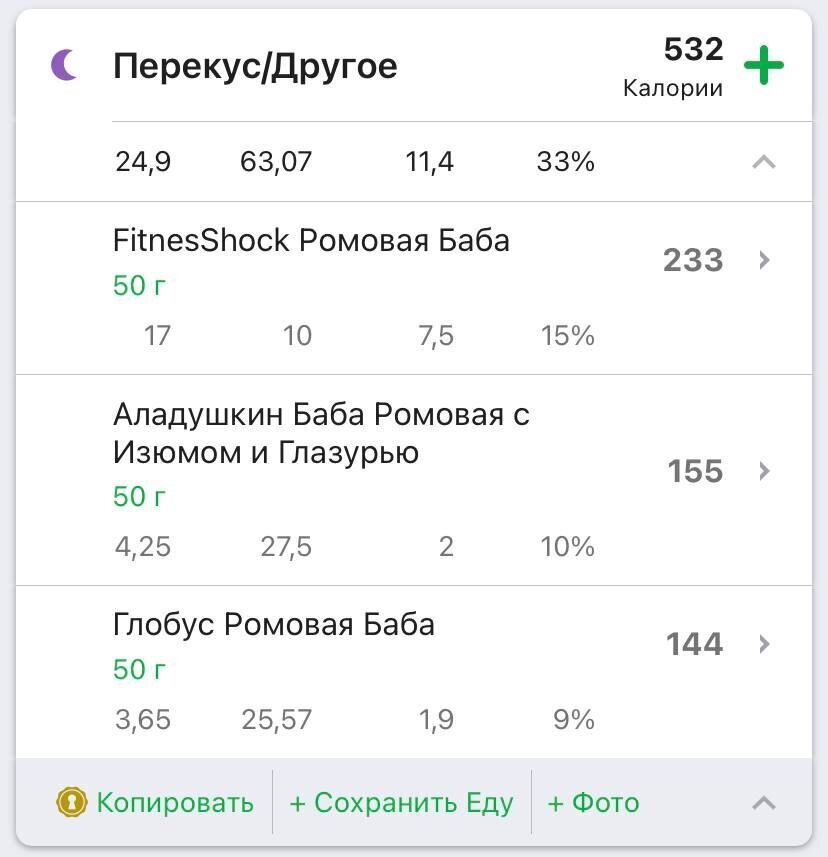
Task: Select the FitnesShock Ромовая Баба row
Action: click(312, 240)
